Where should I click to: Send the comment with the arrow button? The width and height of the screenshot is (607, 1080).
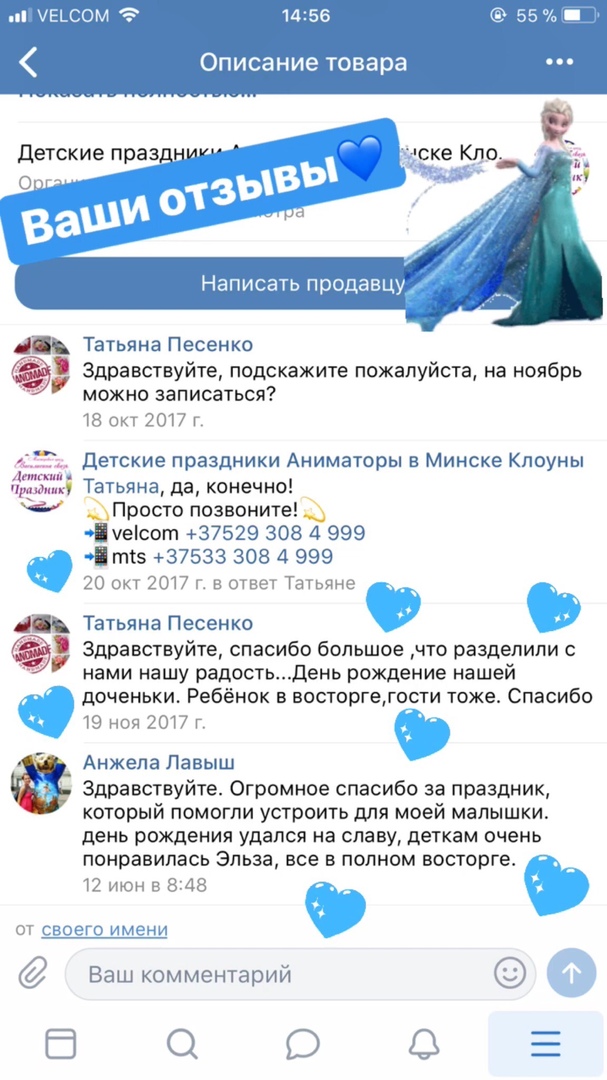(571, 973)
